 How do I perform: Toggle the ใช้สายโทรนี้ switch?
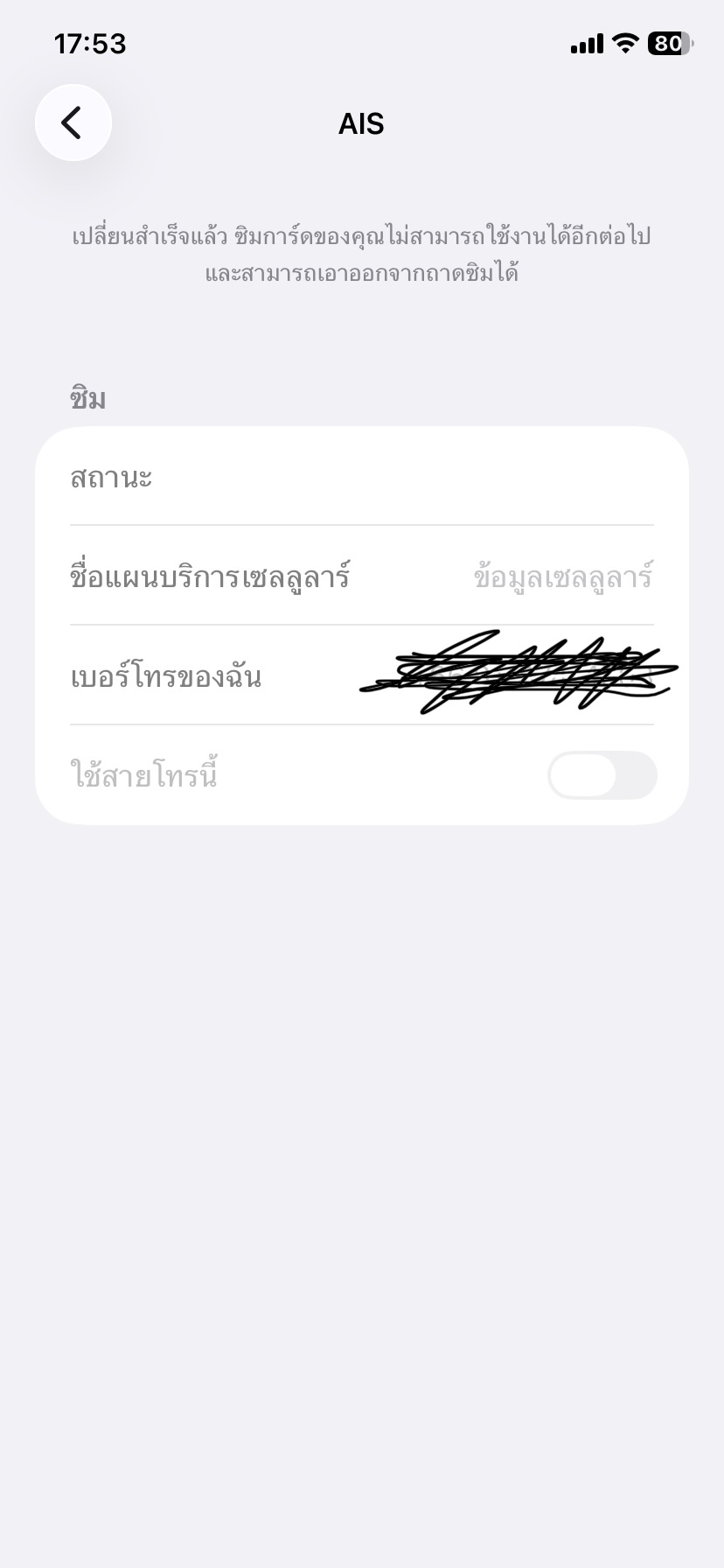pyautogui.click(x=602, y=775)
